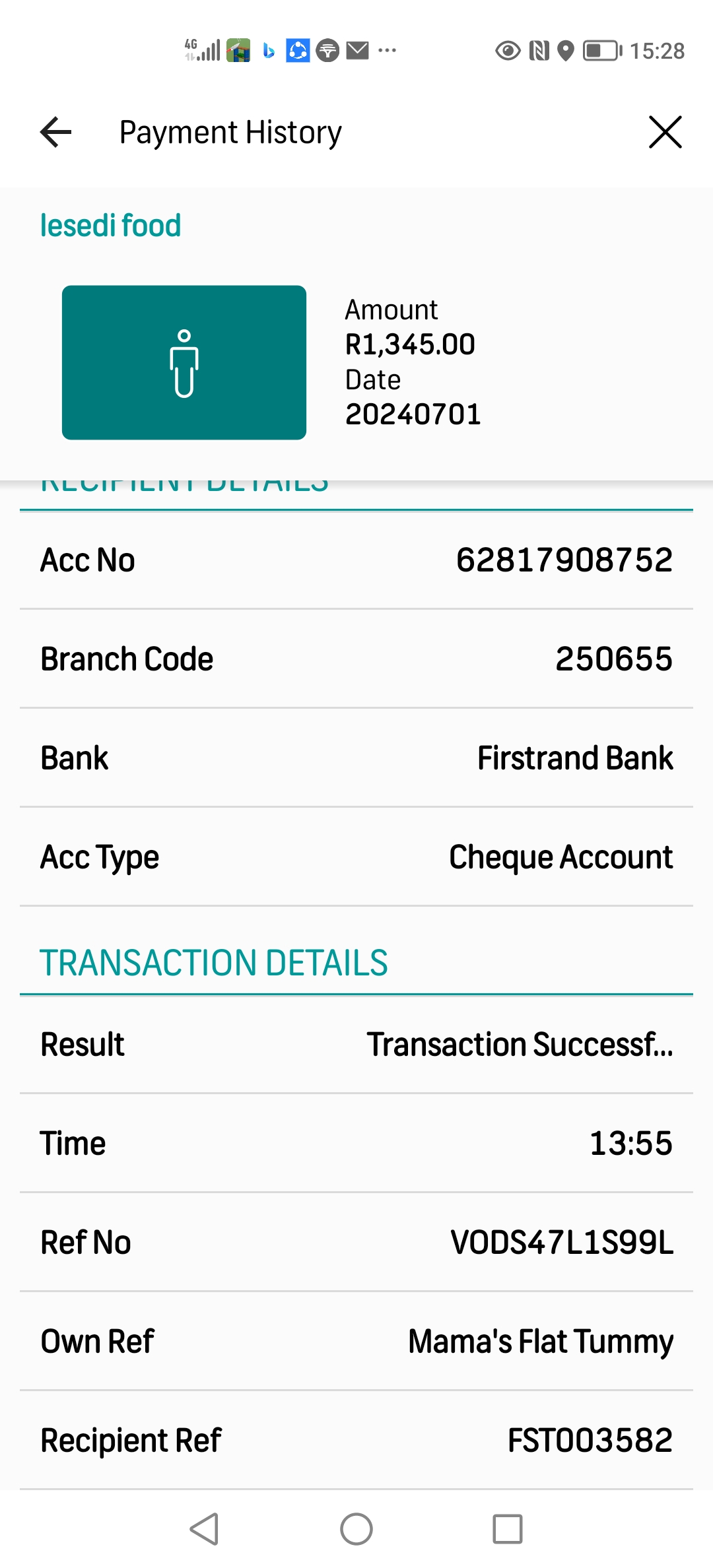713x1568 pixels.
Task: Open the recent apps view
Action: coord(508,1529)
